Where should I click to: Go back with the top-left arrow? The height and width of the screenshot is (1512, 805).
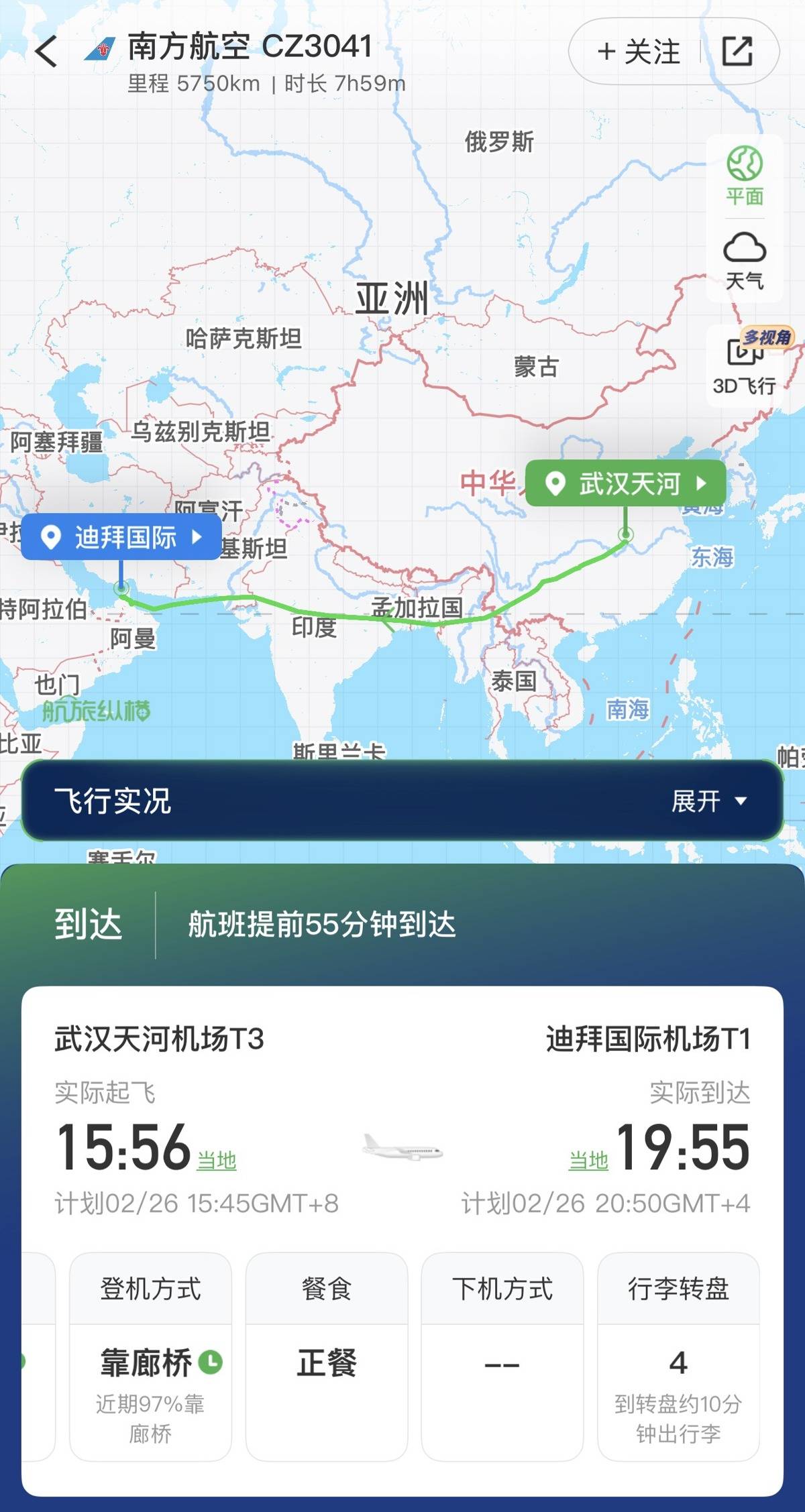pyautogui.click(x=46, y=52)
